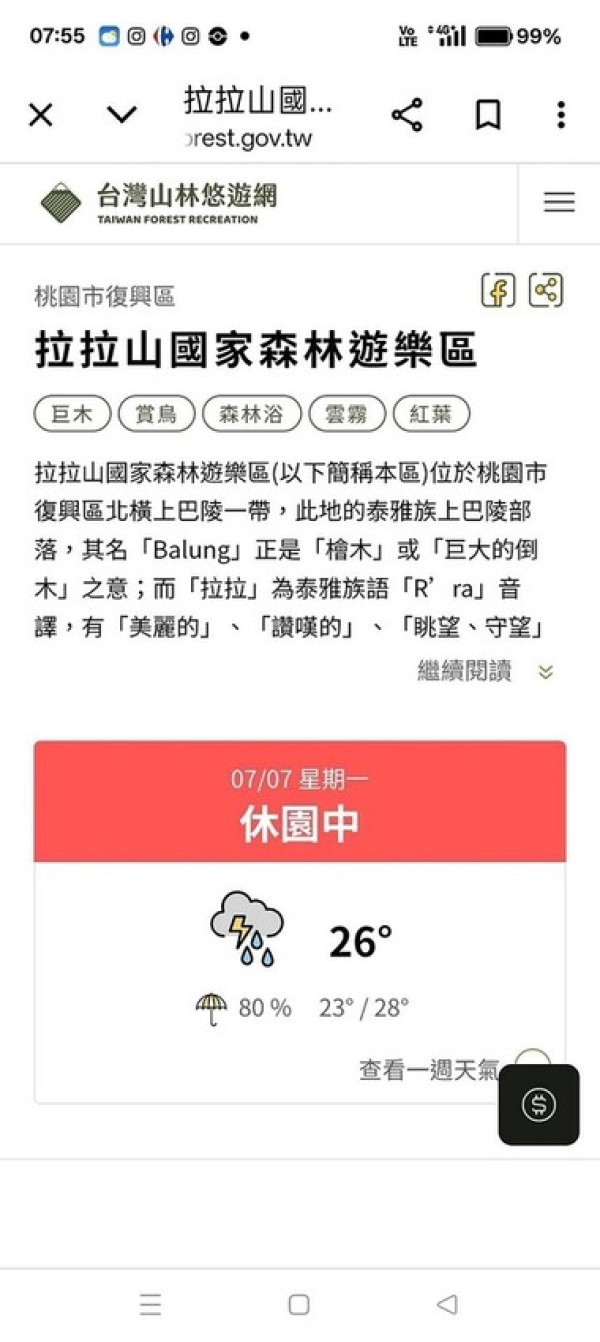The image size is (600, 1342).
Task: Open the hamburger site menu
Action: [559, 203]
